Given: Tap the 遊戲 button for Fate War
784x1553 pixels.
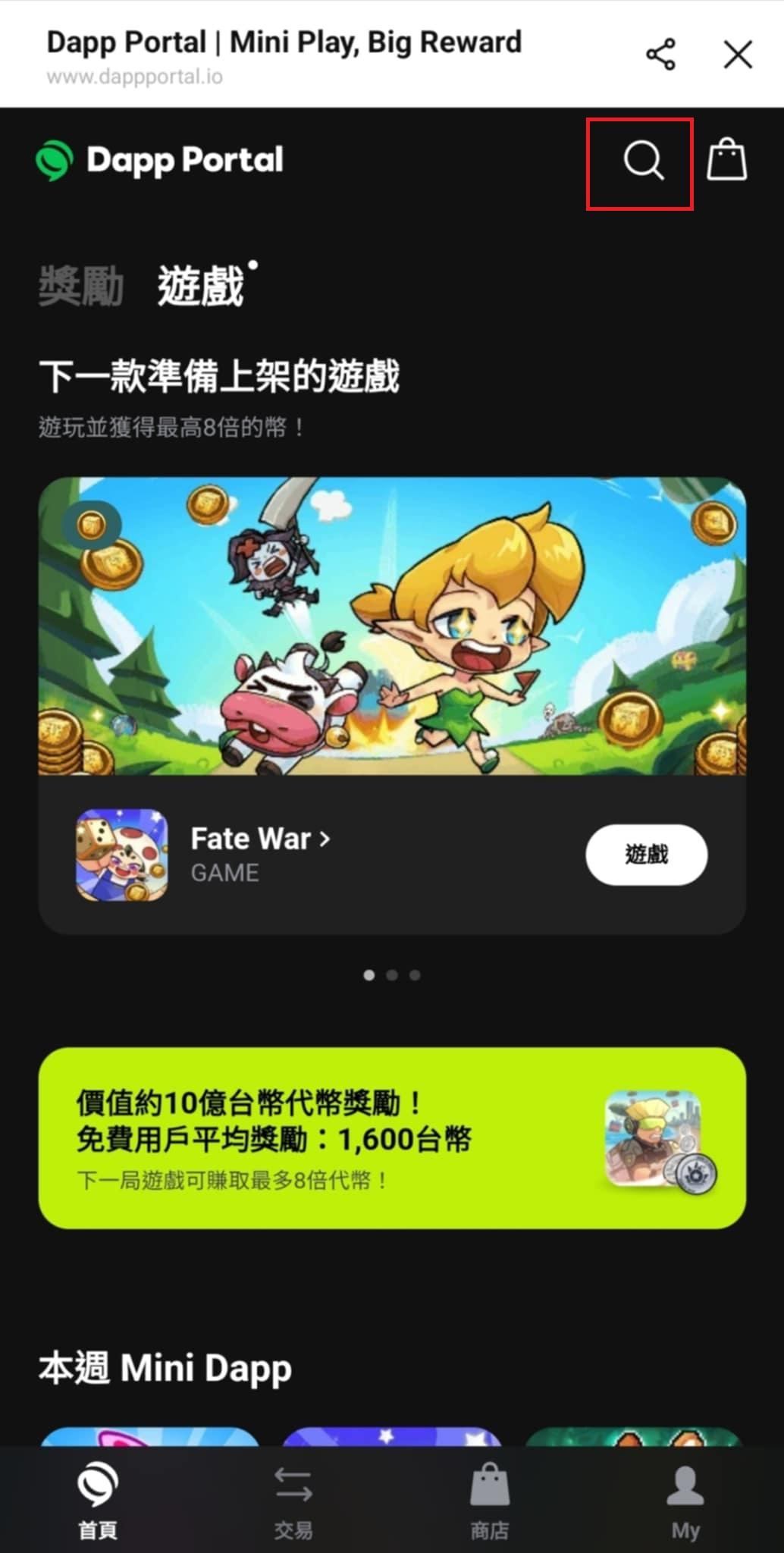Looking at the screenshot, I should coord(646,855).
